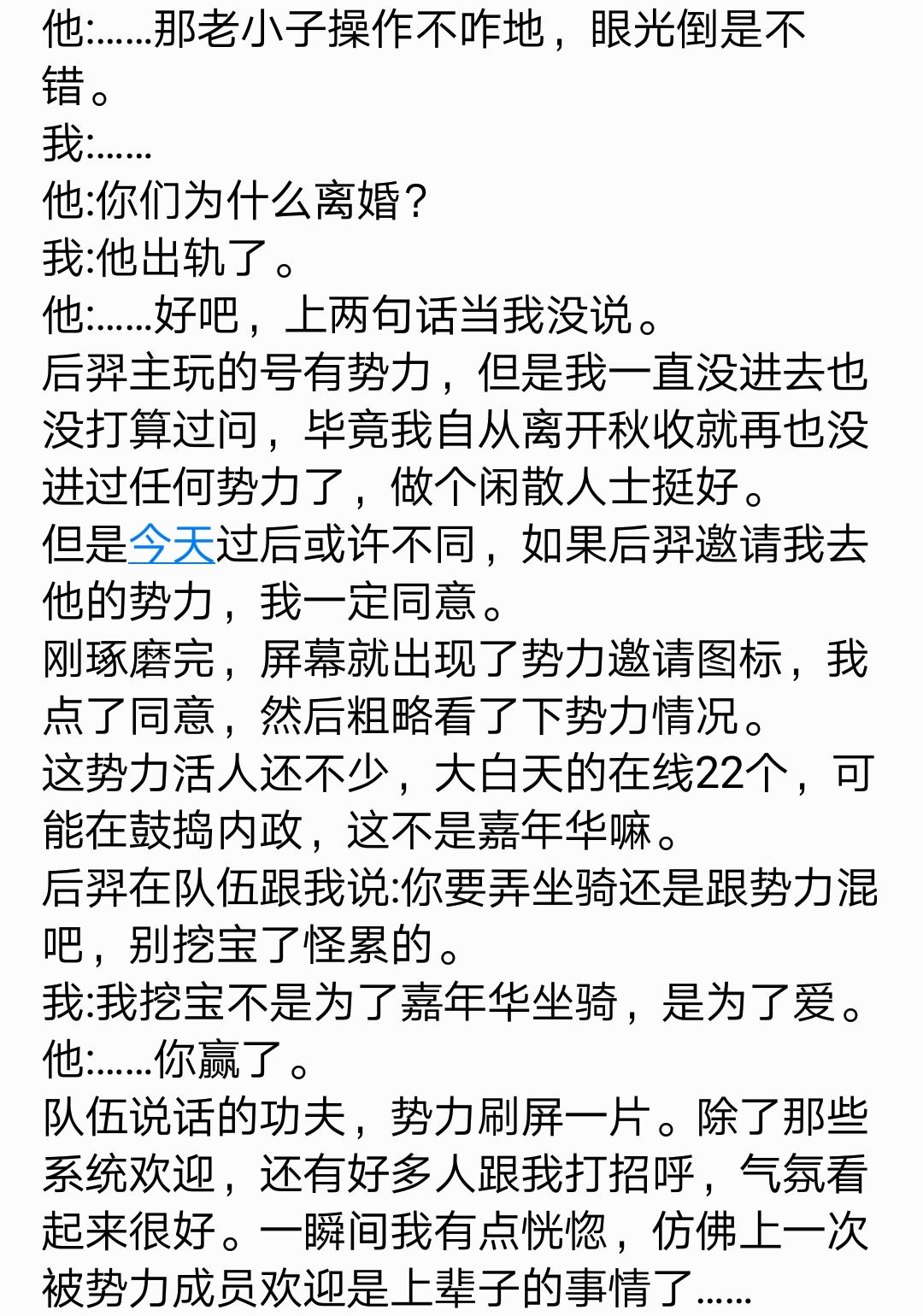The width and height of the screenshot is (923, 1316).
Task: Open the underlined 今天 link
Action: click(172, 544)
